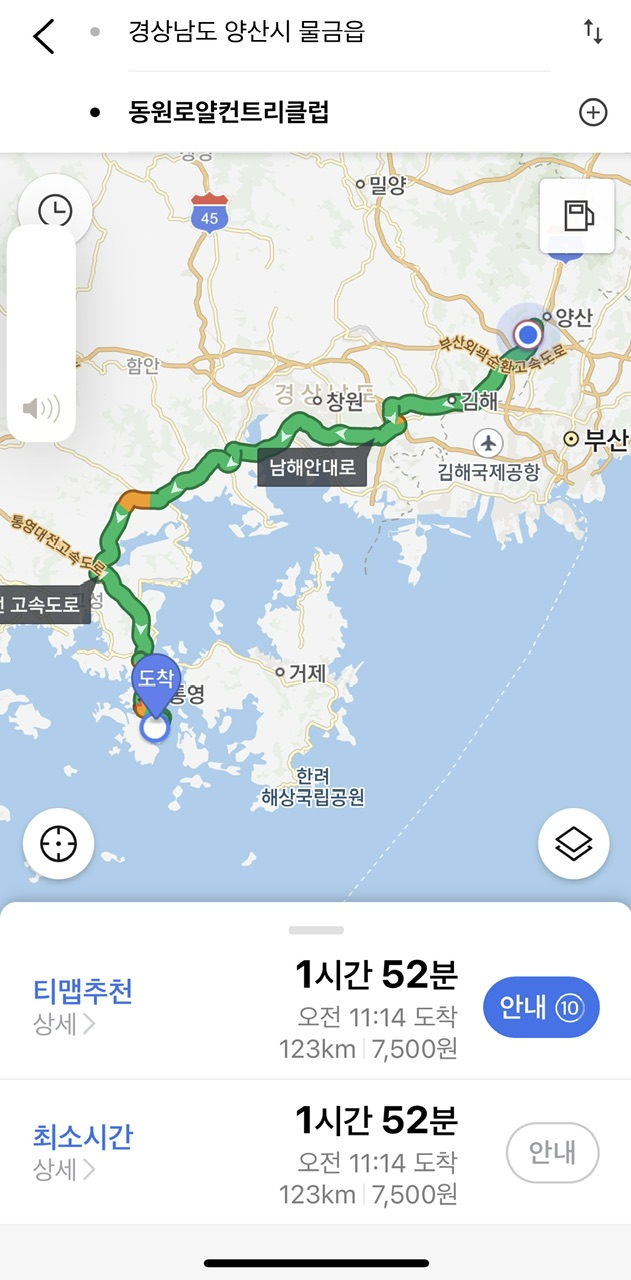
Task: Swap departure and destination
Action: 593,32
